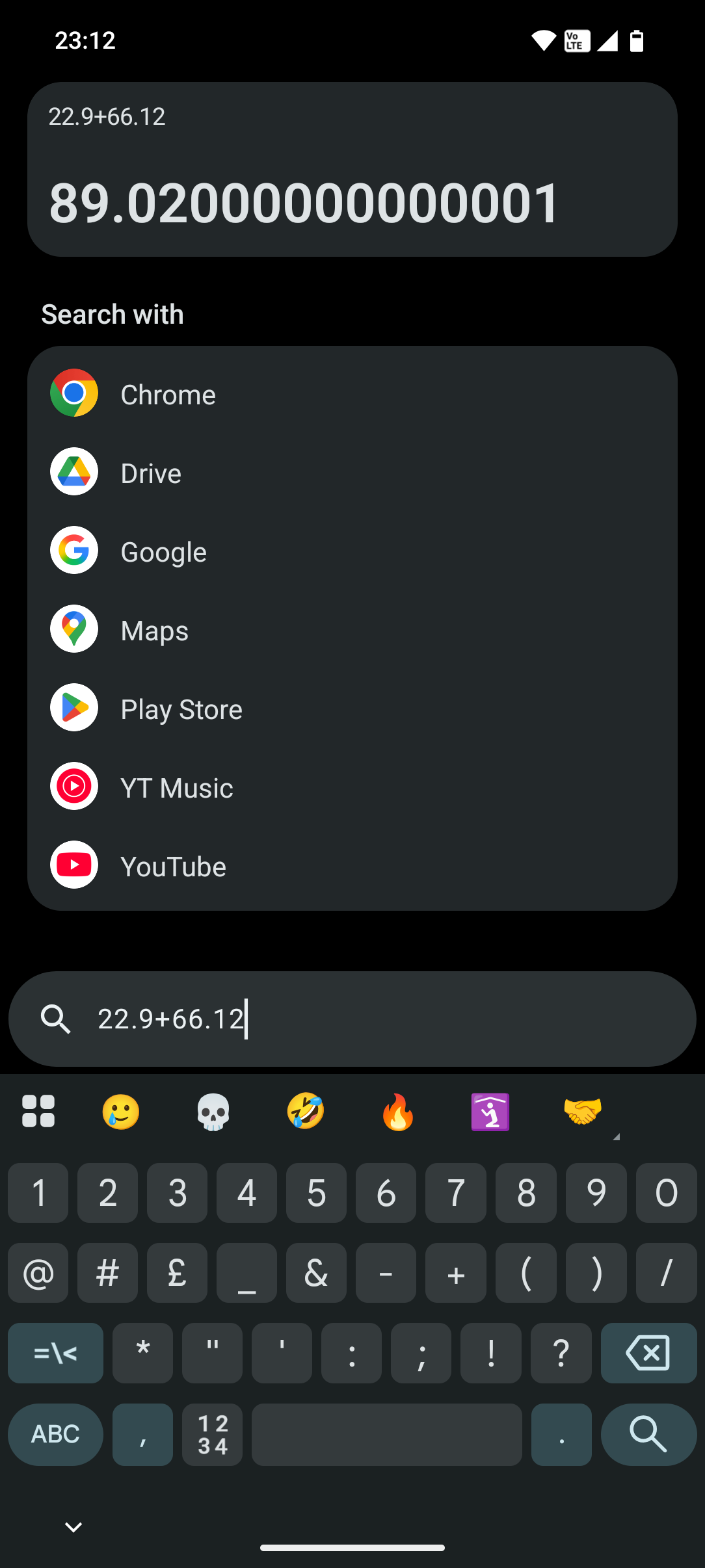Open the keyboard's apps grid menu
The image size is (705, 1568).
coord(38,1111)
